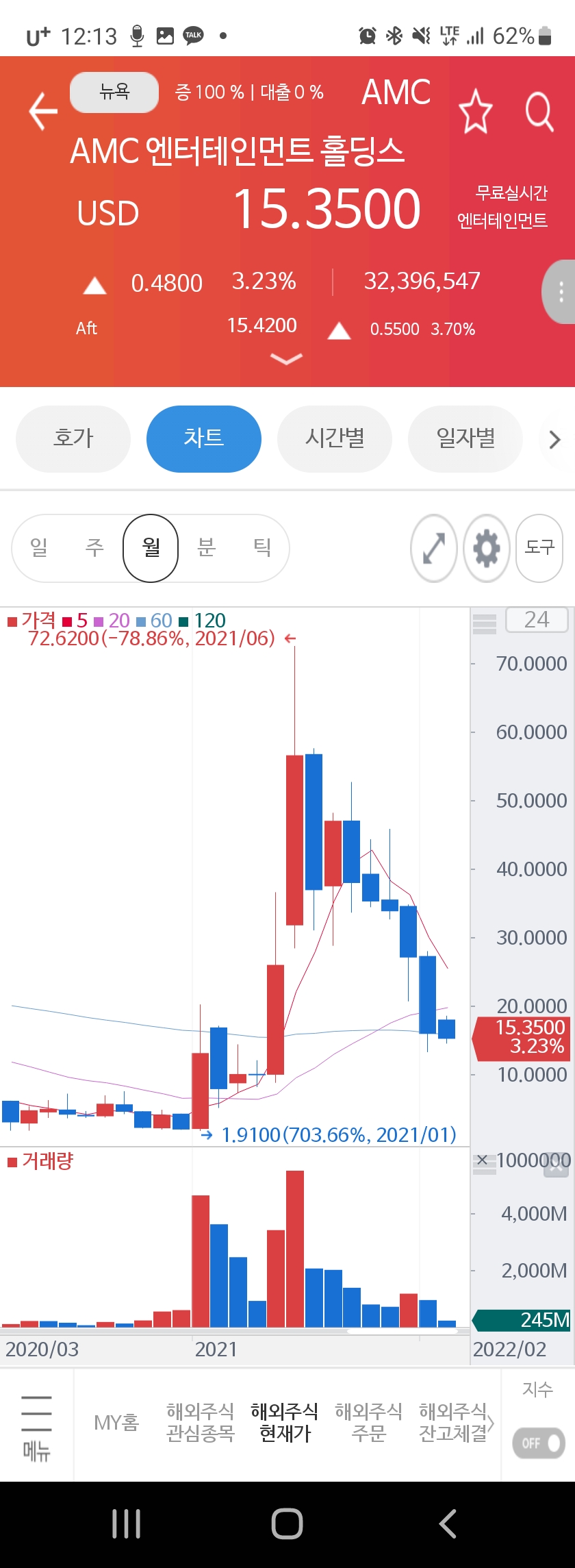Screen dimensions: 575x1568
Task: Expand the price details chevron
Action: (286, 359)
